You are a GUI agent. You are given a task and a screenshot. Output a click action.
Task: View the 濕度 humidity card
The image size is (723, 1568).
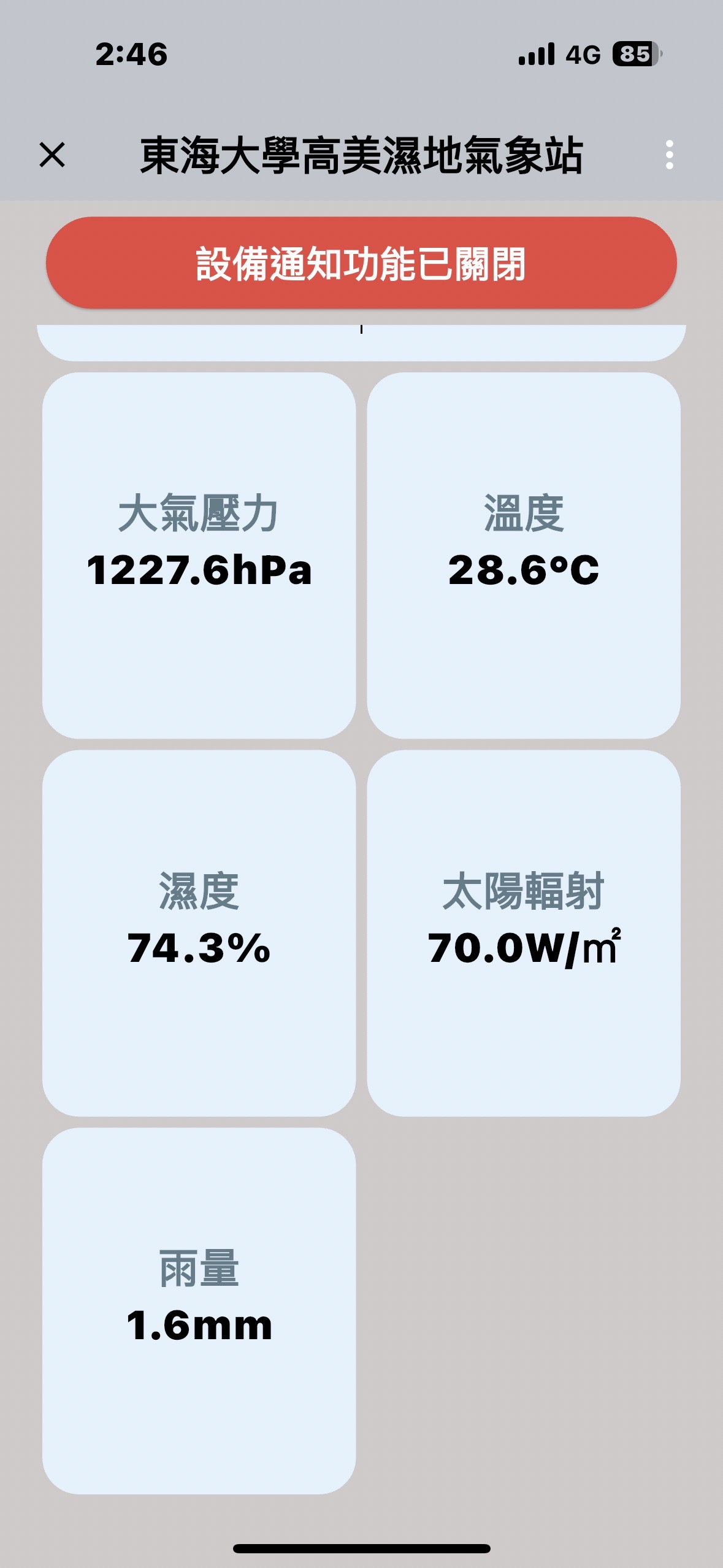(x=199, y=932)
